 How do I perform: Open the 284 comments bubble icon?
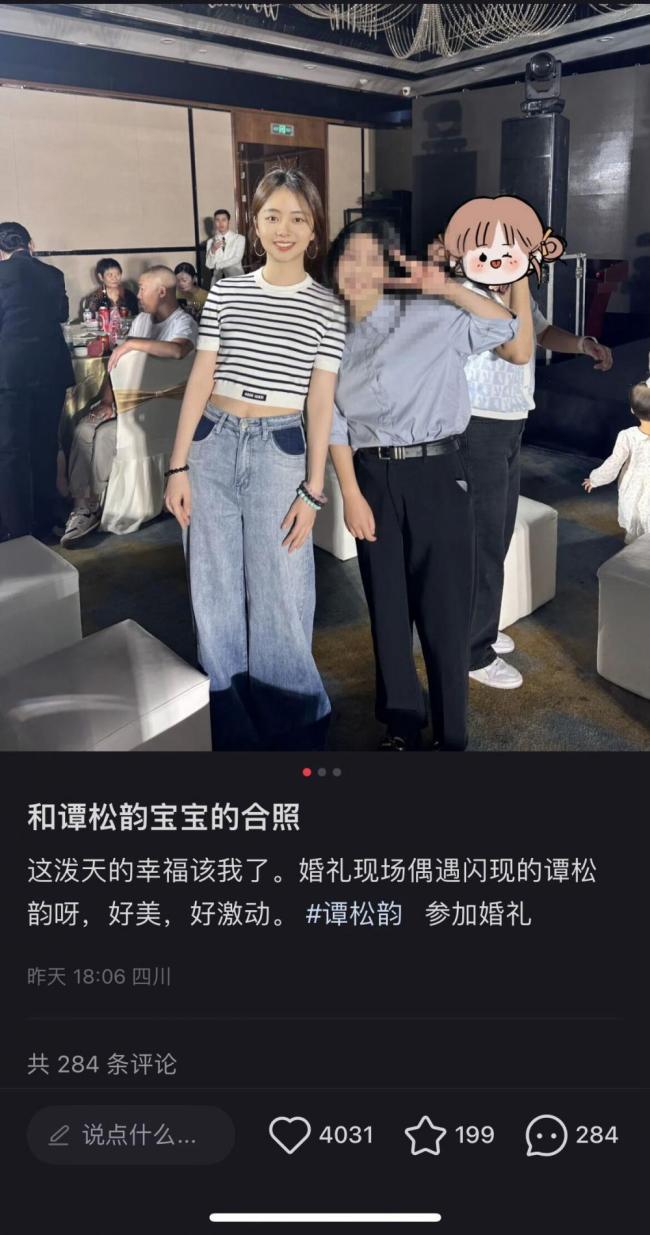(546, 1135)
